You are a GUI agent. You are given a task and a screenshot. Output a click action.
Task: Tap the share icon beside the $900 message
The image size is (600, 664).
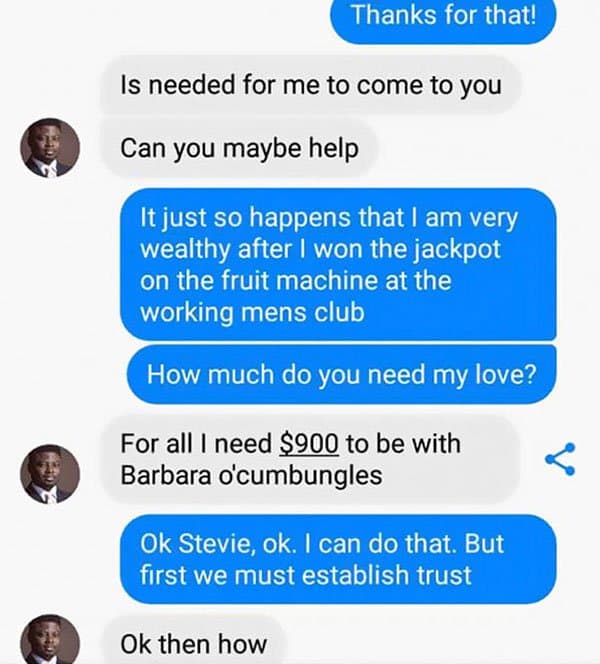tap(559, 459)
